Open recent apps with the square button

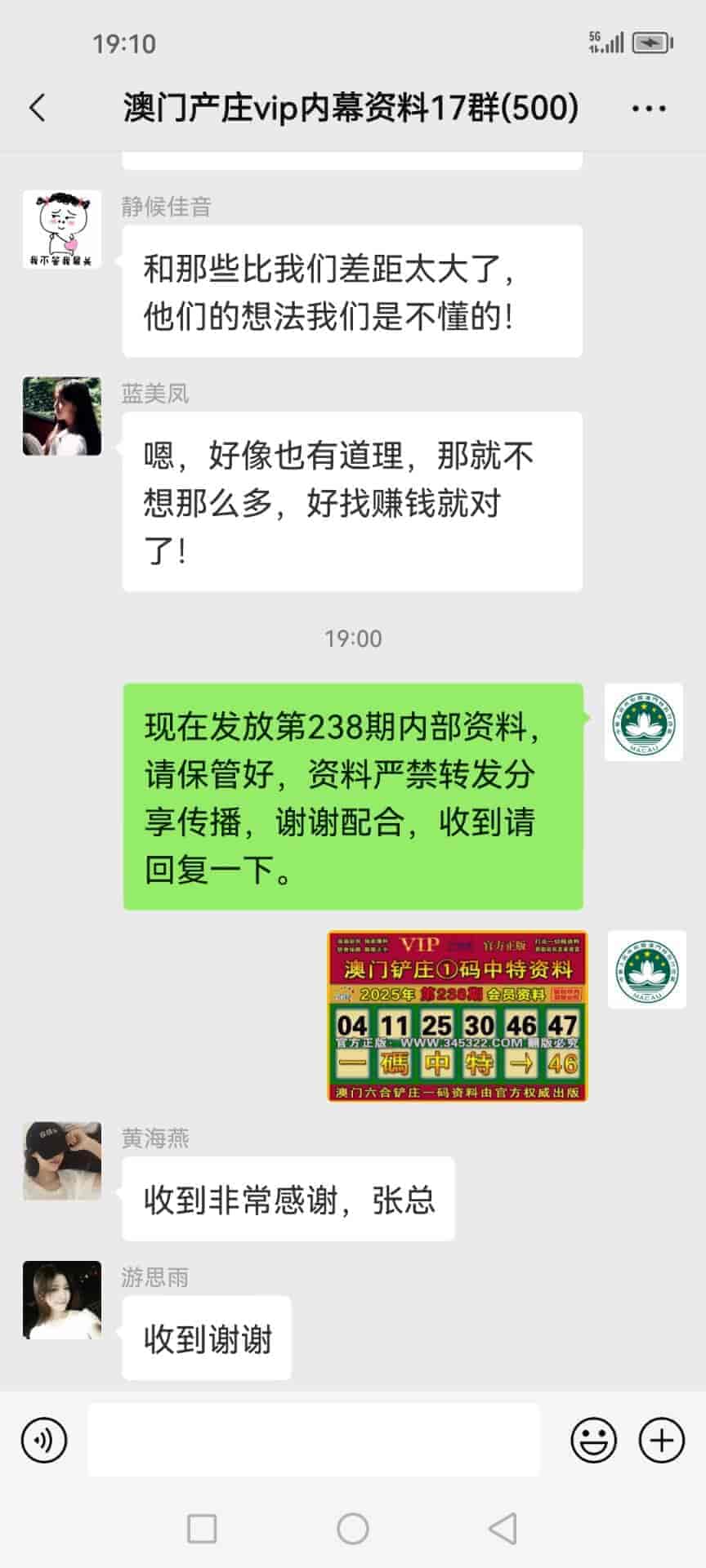[202, 1528]
